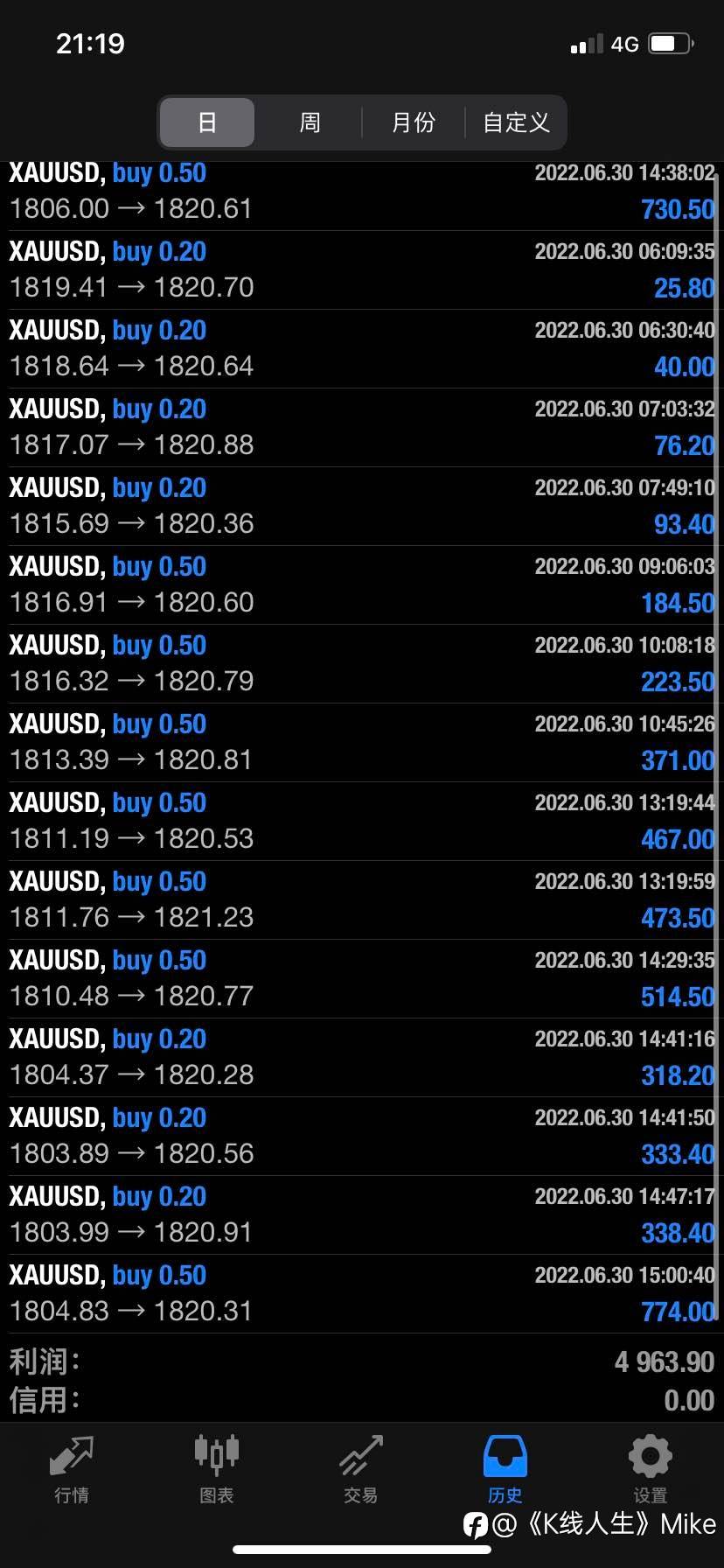Select the 日 period tab
Image resolution: width=724 pixels, height=1568 pixels.
tap(207, 122)
